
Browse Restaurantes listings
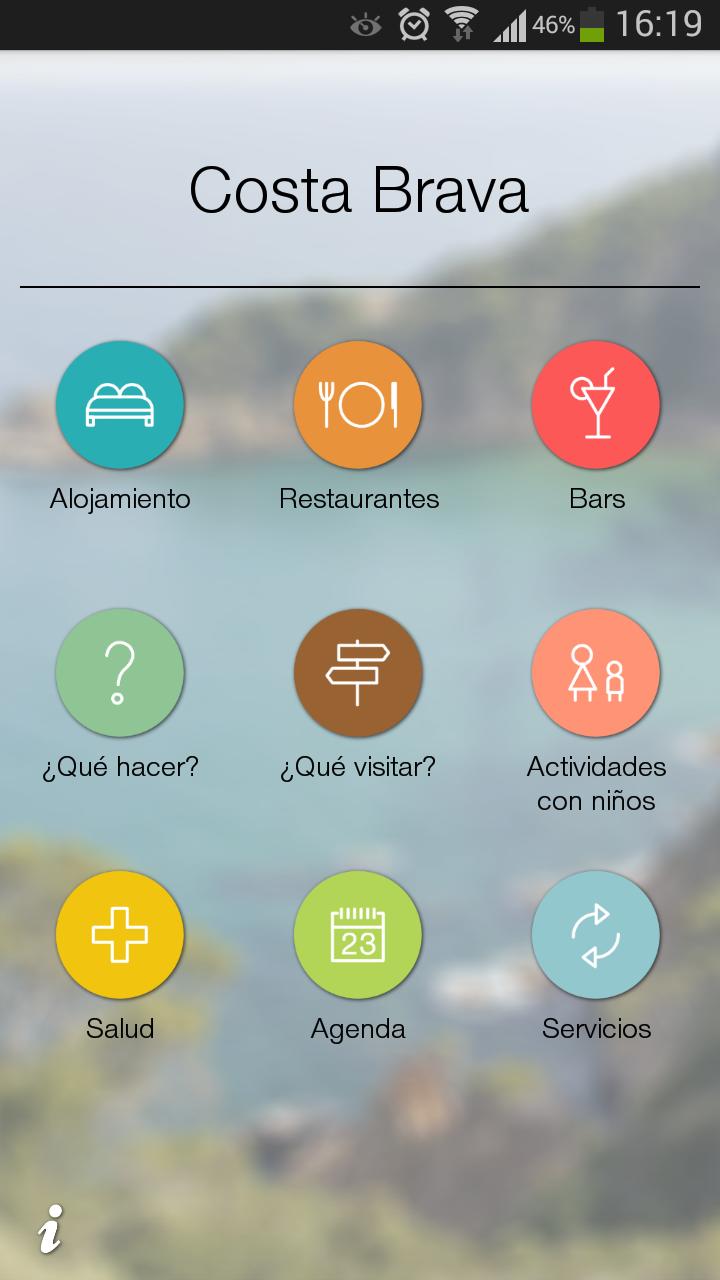coord(358,405)
